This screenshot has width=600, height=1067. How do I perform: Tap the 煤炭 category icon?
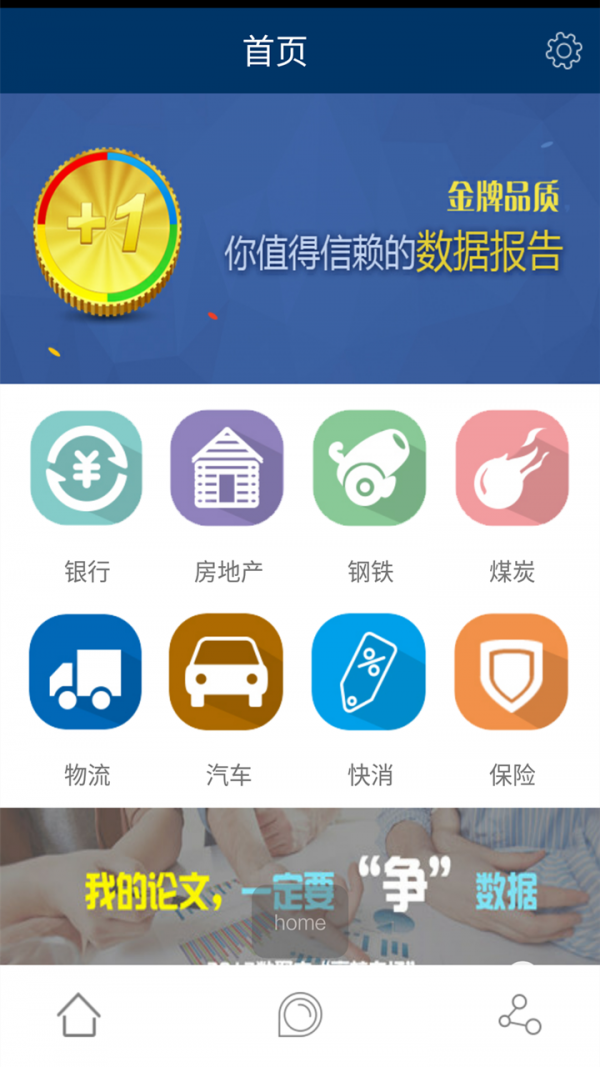click(x=512, y=468)
